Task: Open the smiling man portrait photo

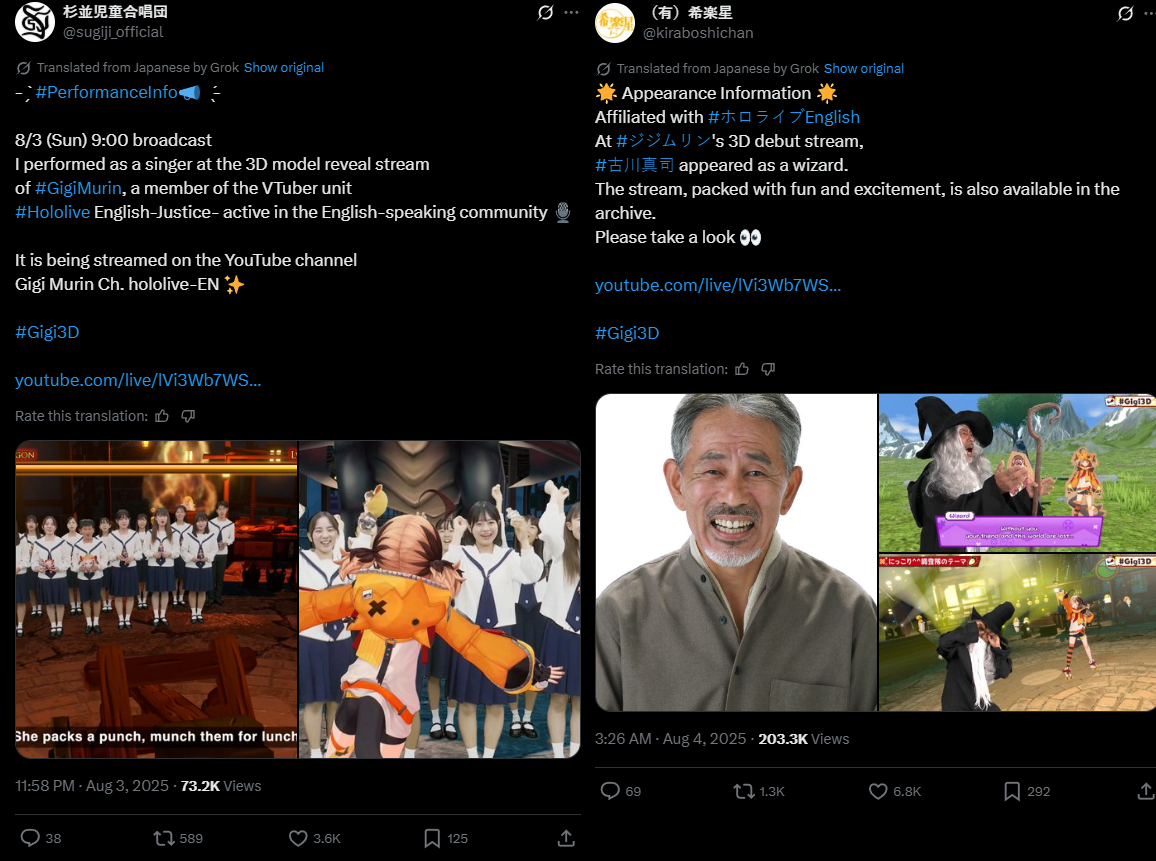Action: [735, 552]
